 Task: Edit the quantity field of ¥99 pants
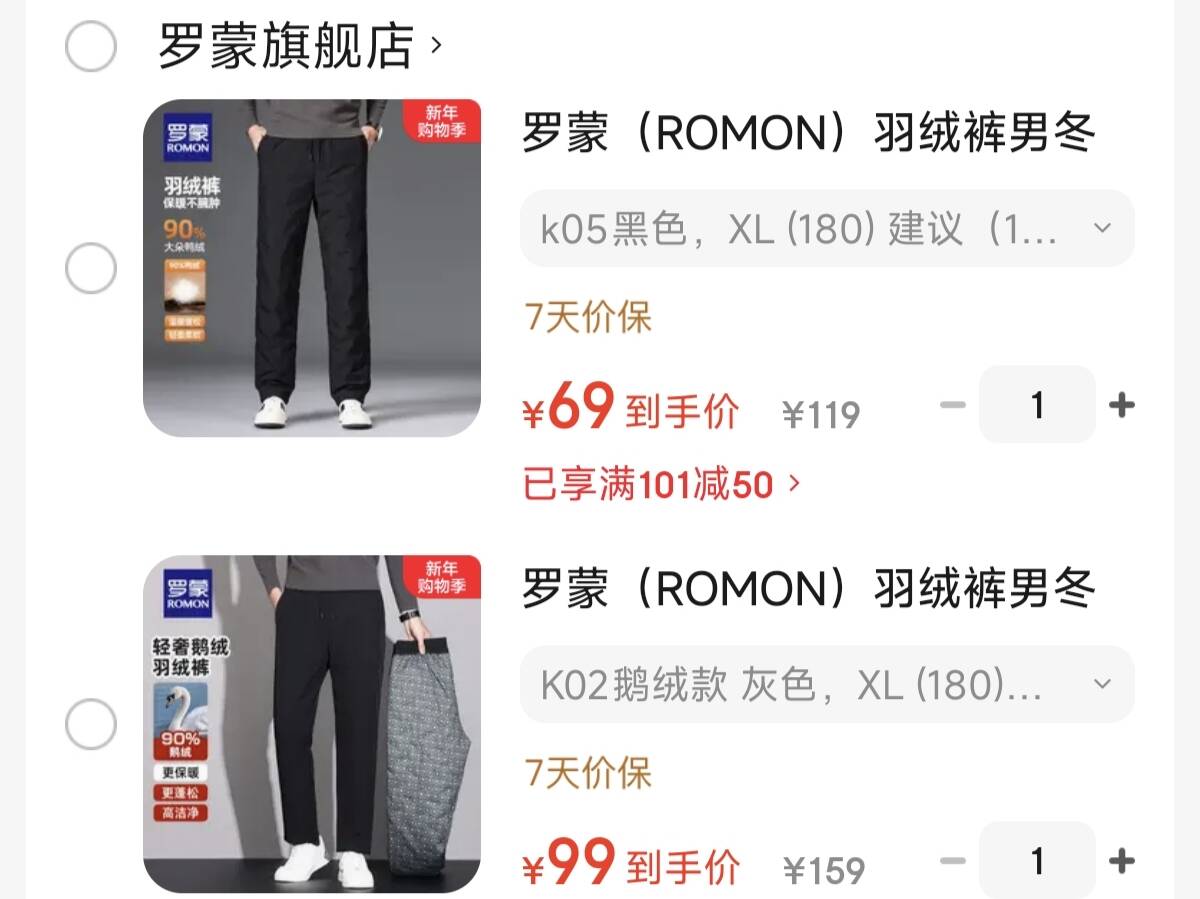pos(1037,861)
